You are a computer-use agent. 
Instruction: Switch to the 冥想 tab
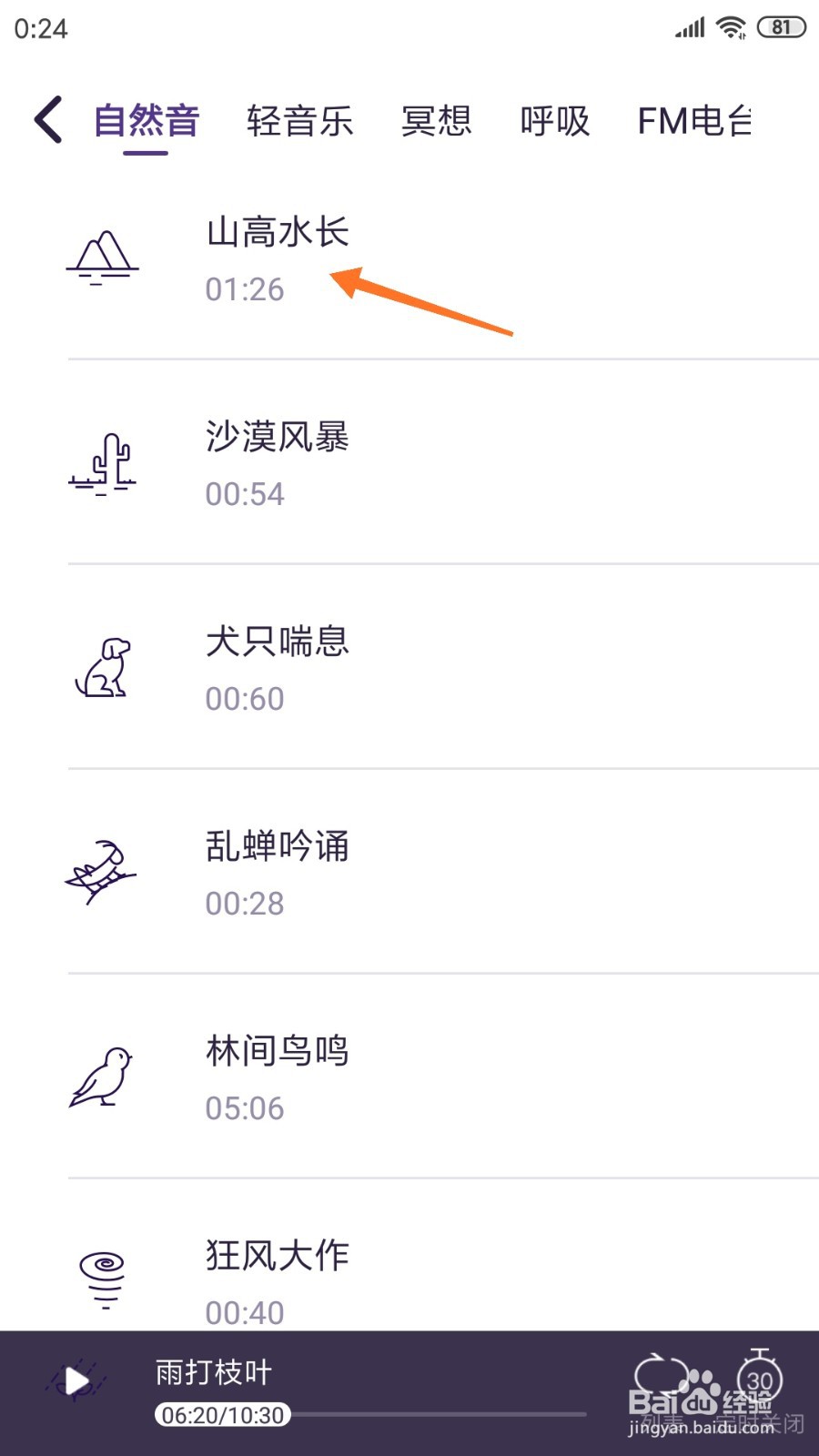[437, 120]
